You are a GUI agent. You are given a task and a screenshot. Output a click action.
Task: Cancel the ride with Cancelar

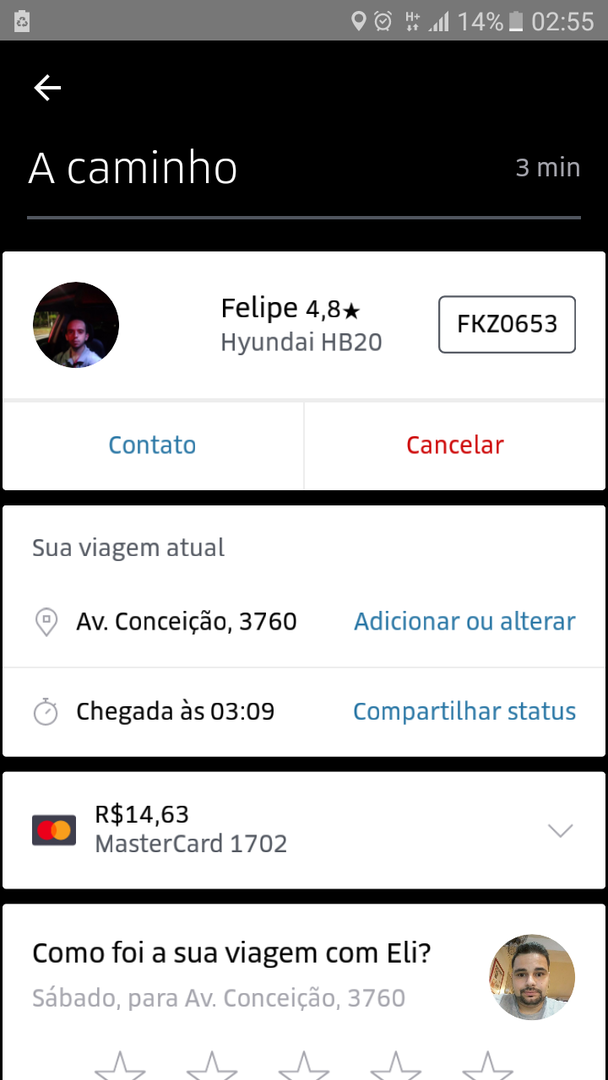(x=455, y=445)
